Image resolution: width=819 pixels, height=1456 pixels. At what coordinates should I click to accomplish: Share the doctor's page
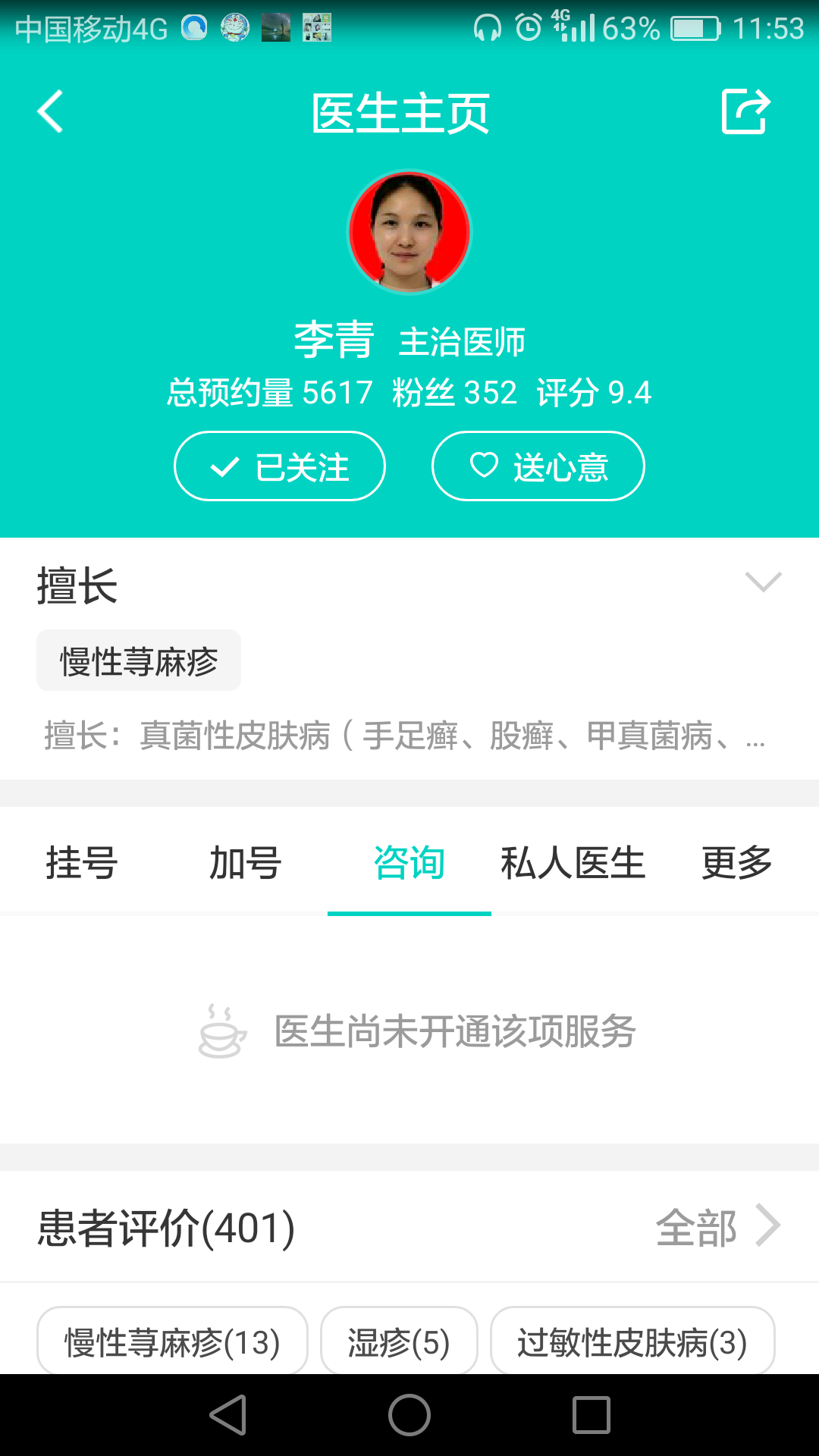pyautogui.click(x=745, y=111)
